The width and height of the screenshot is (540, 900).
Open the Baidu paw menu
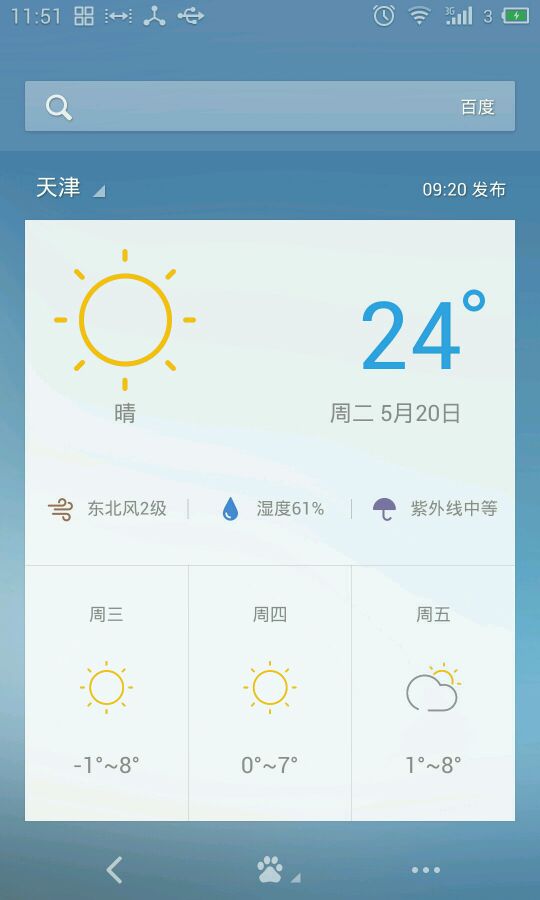coord(272,870)
